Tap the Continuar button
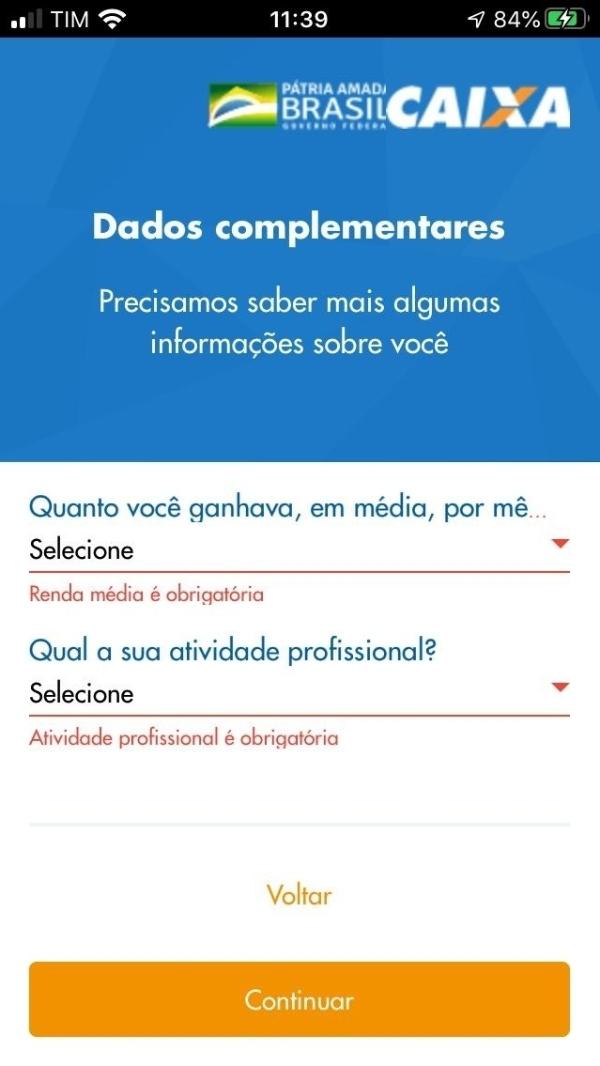The height and width of the screenshot is (1066, 600). coord(299,999)
